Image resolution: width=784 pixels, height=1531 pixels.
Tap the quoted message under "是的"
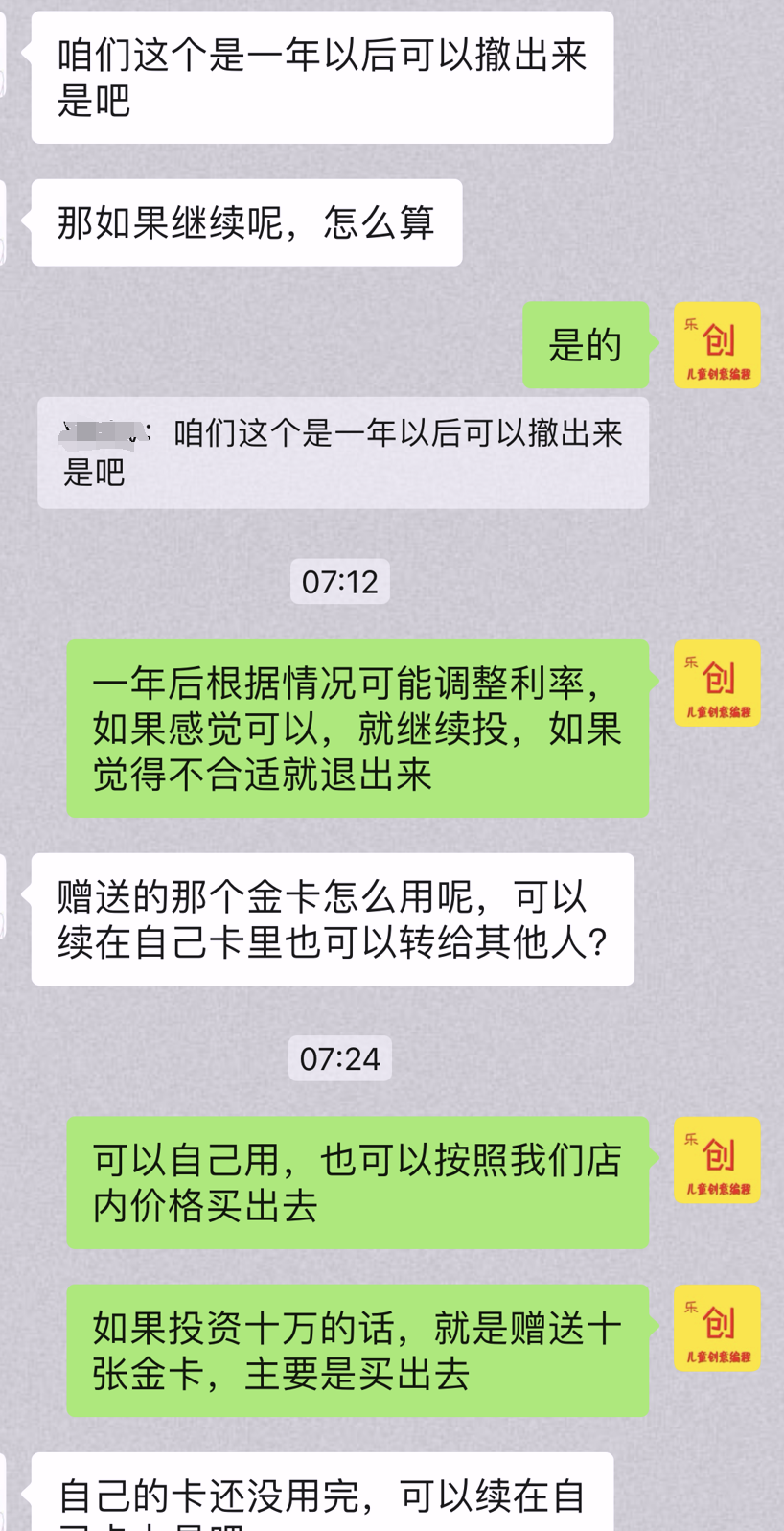(x=342, y=452)
